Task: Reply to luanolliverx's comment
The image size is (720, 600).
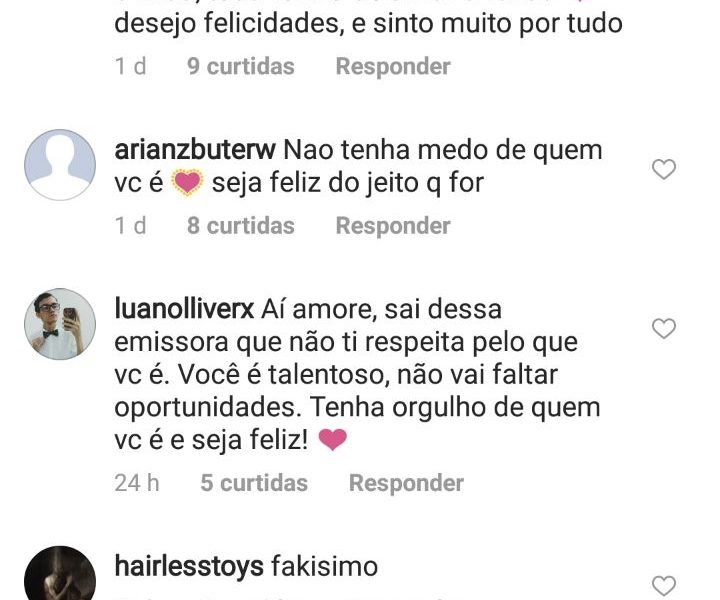Action: 406,483
